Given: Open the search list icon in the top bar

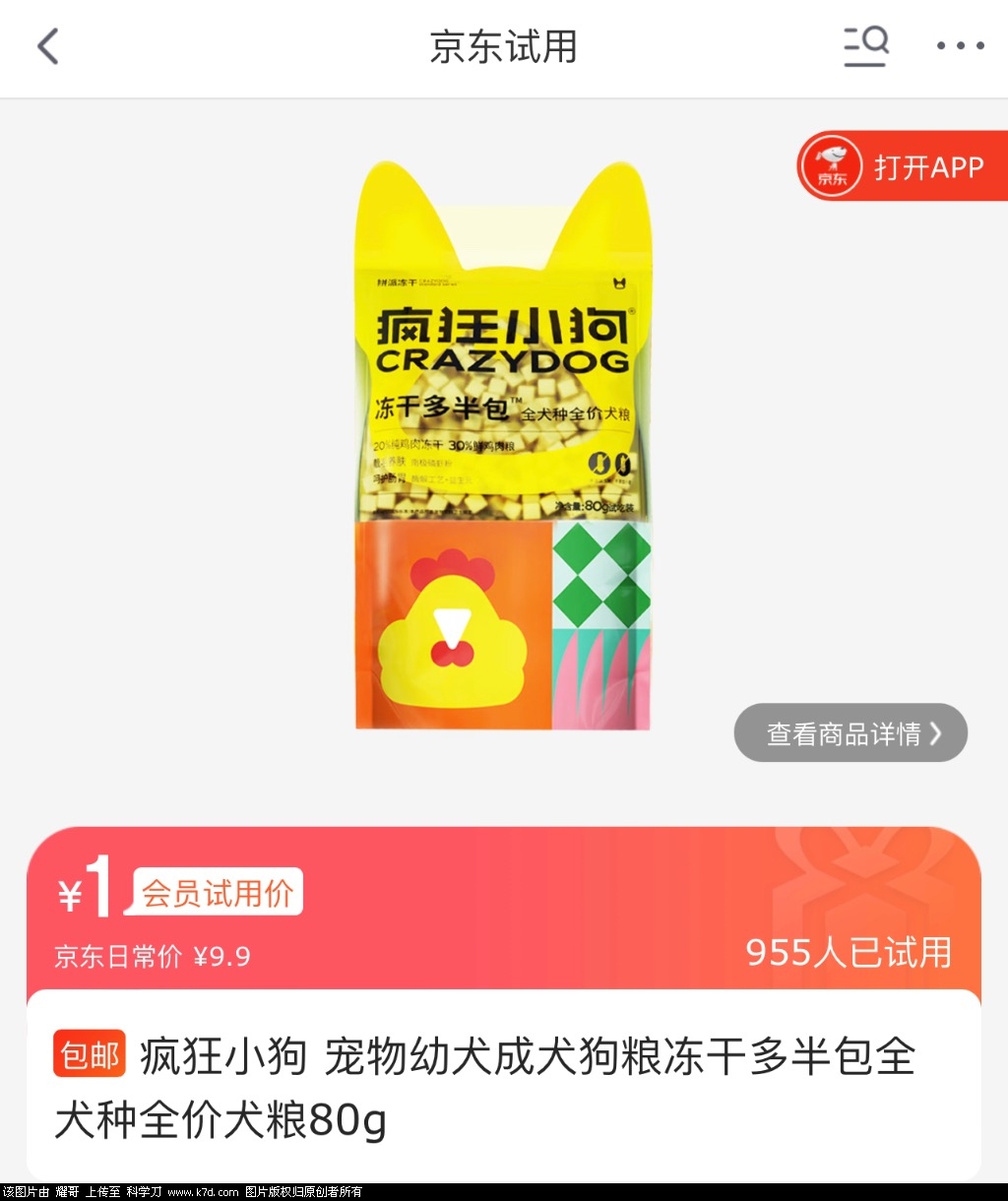Looking at the screenshot, I should [865, 46].
